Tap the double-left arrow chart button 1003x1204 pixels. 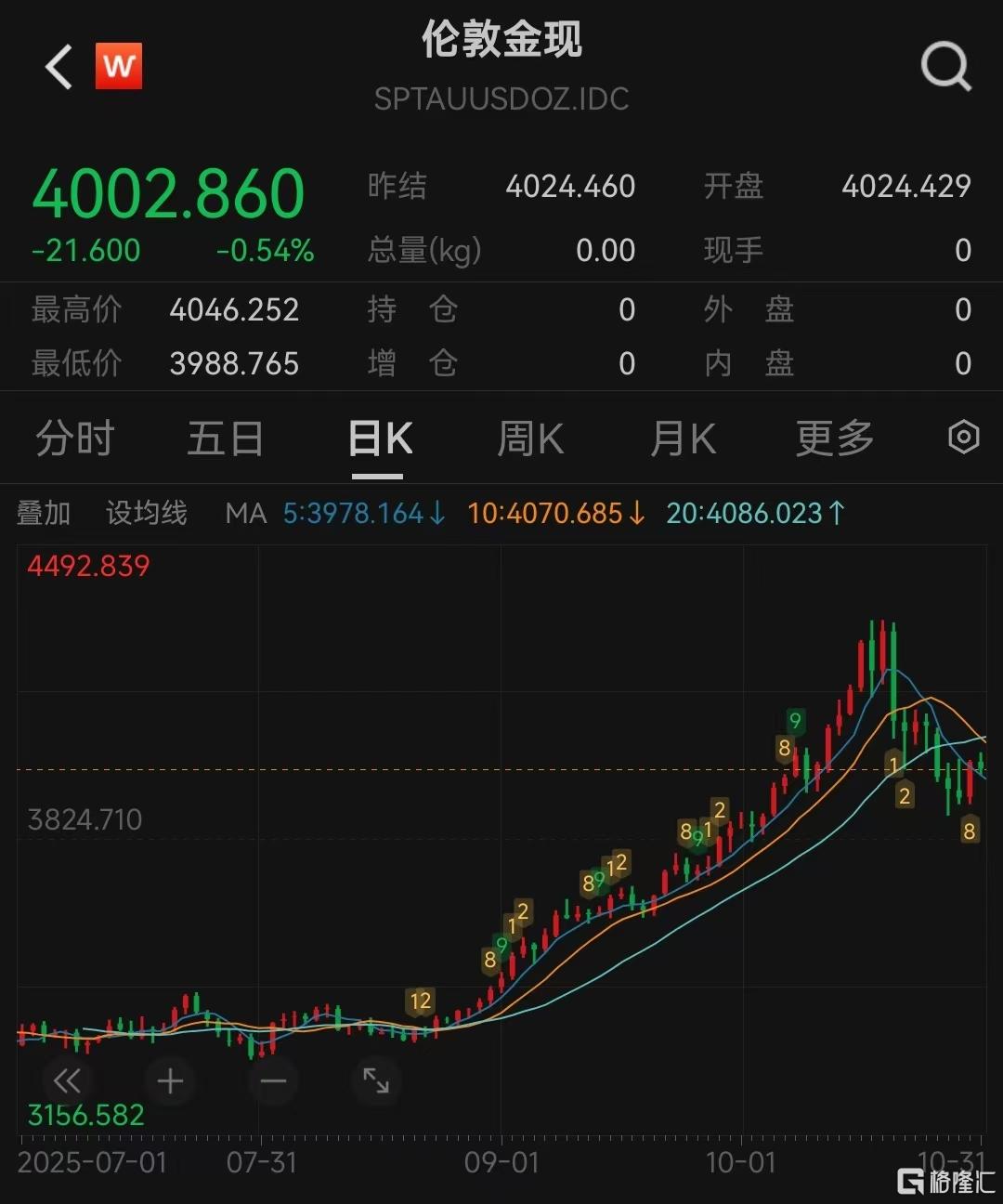(67, 1080)
